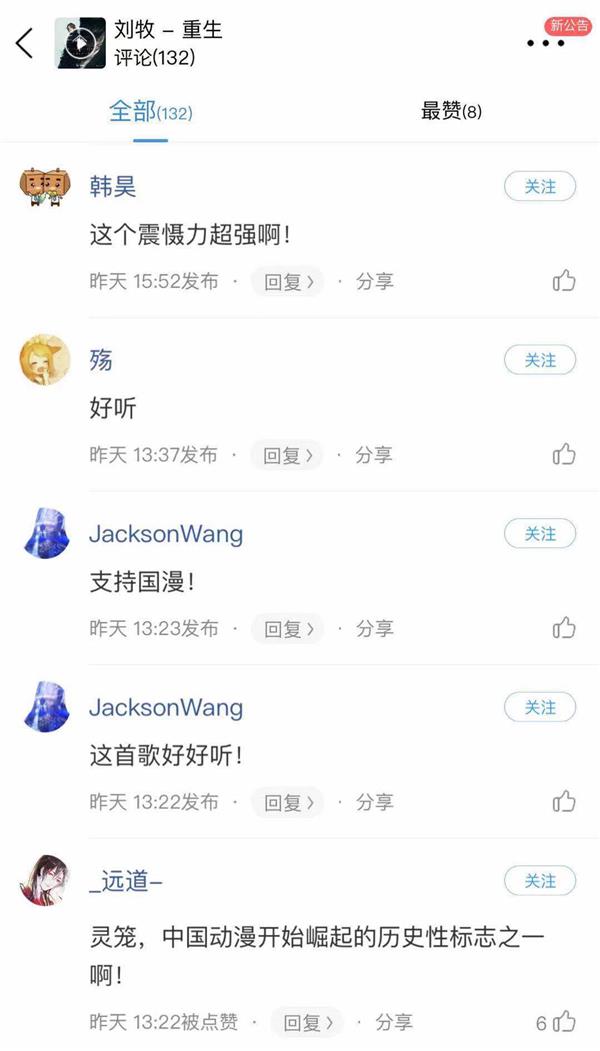The height and width of the screenshot is (1051, 600).
Task: Like the 好听 comment by 殇
Action: point(564,454)
